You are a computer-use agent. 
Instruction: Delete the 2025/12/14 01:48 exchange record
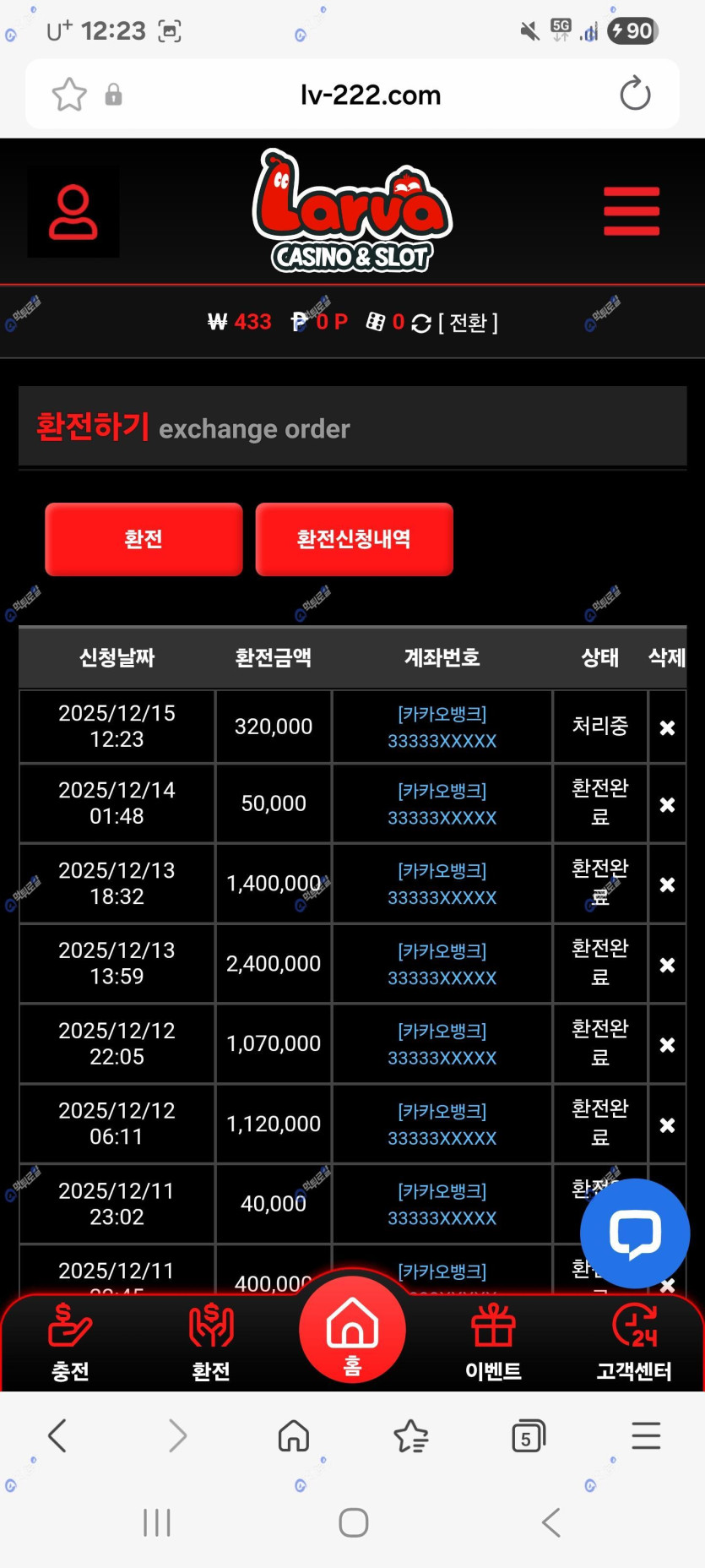pyautogui.click(x=667, y=804)
